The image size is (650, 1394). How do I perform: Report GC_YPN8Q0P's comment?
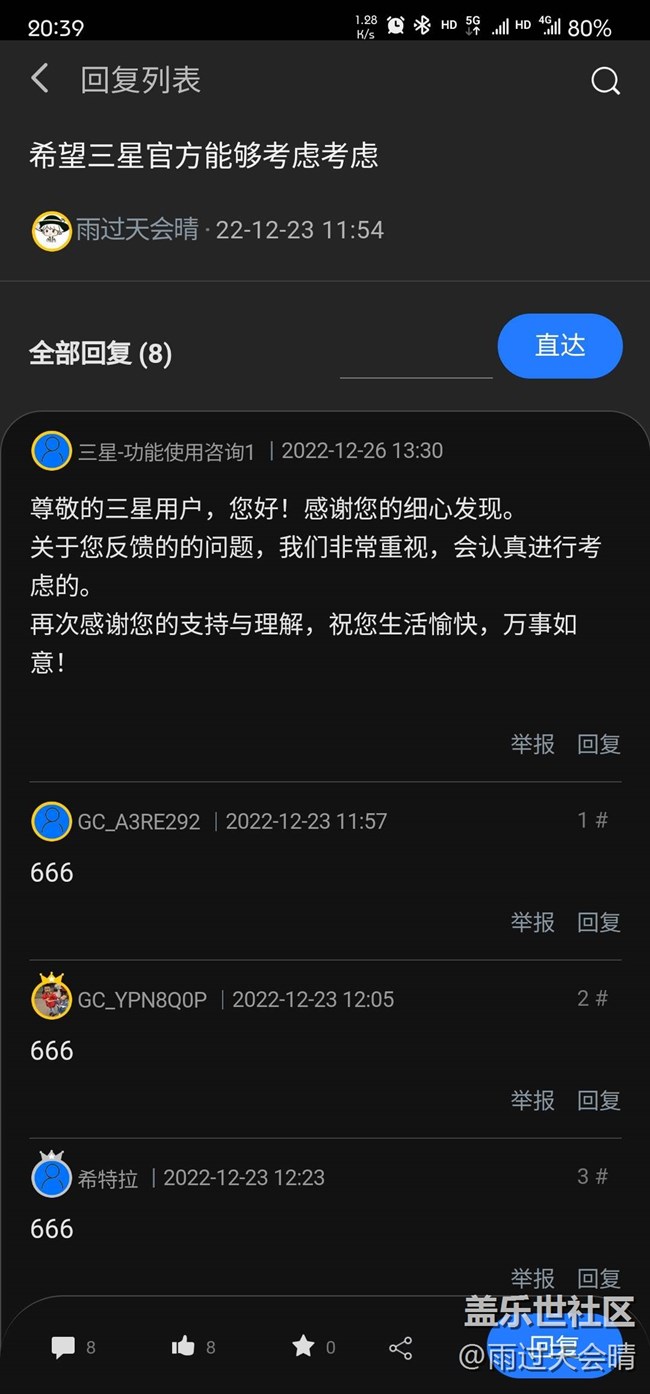click(x=532, y=1100)
